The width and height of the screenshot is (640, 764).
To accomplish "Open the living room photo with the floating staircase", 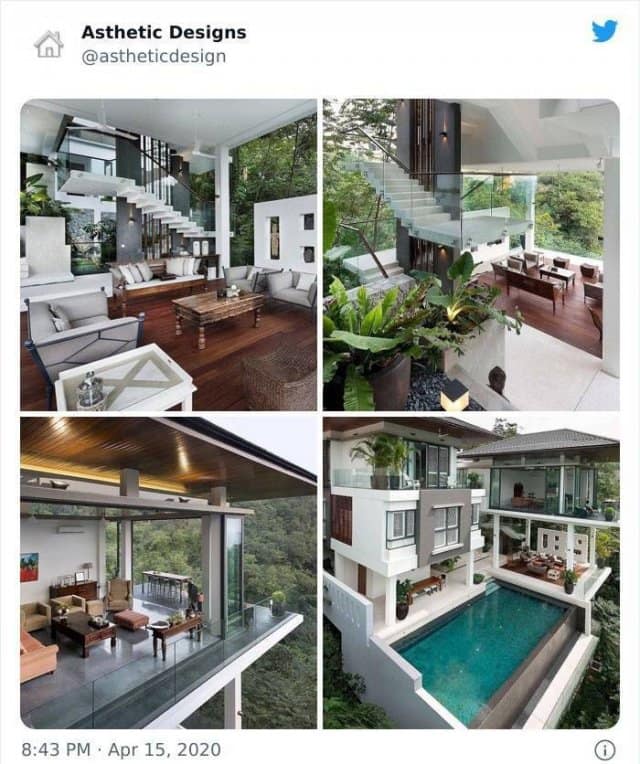I will tap(168, 254).
